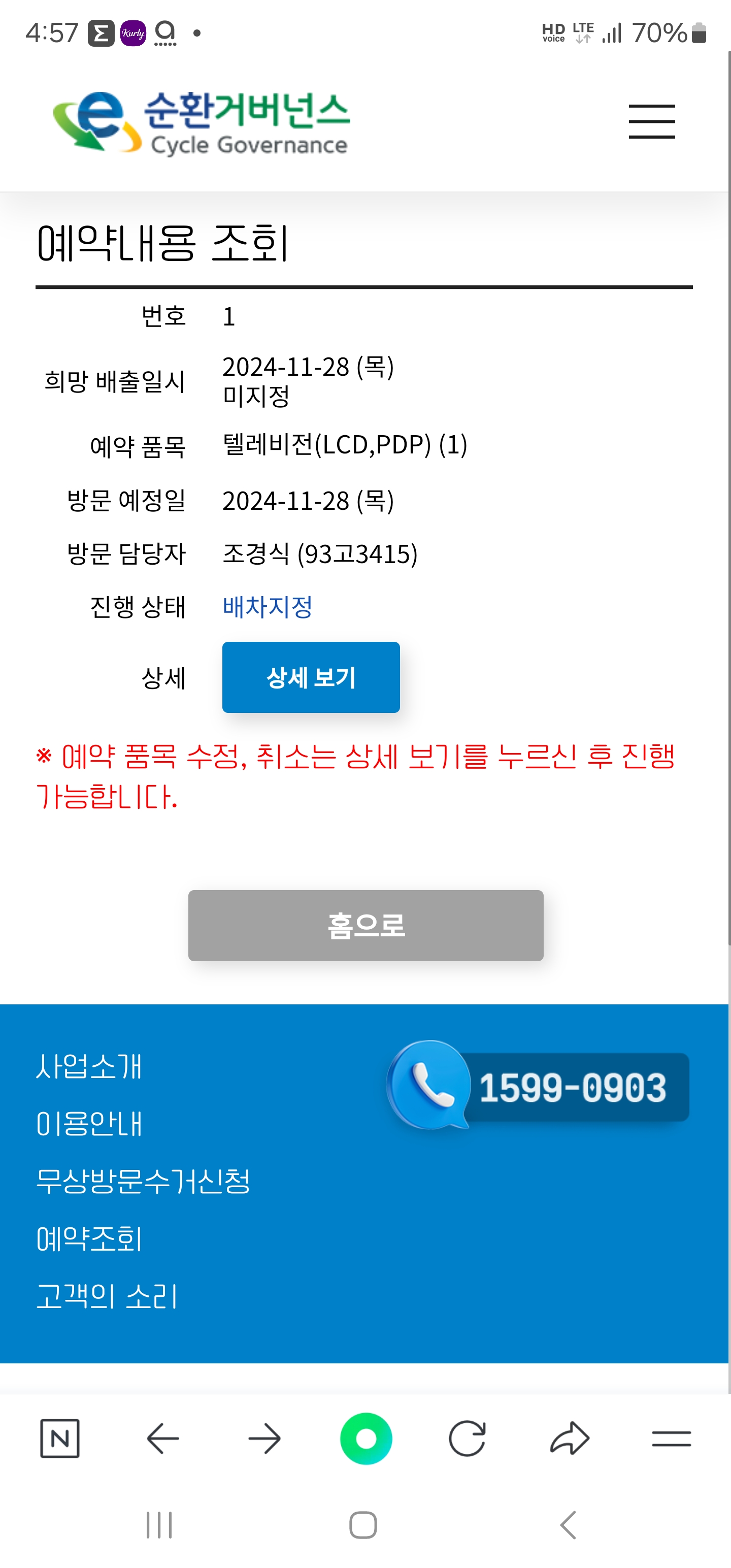The width and height of the screenshot is (731, 1568).
Task: Reload the page
Action: [x=467, y=1439]
